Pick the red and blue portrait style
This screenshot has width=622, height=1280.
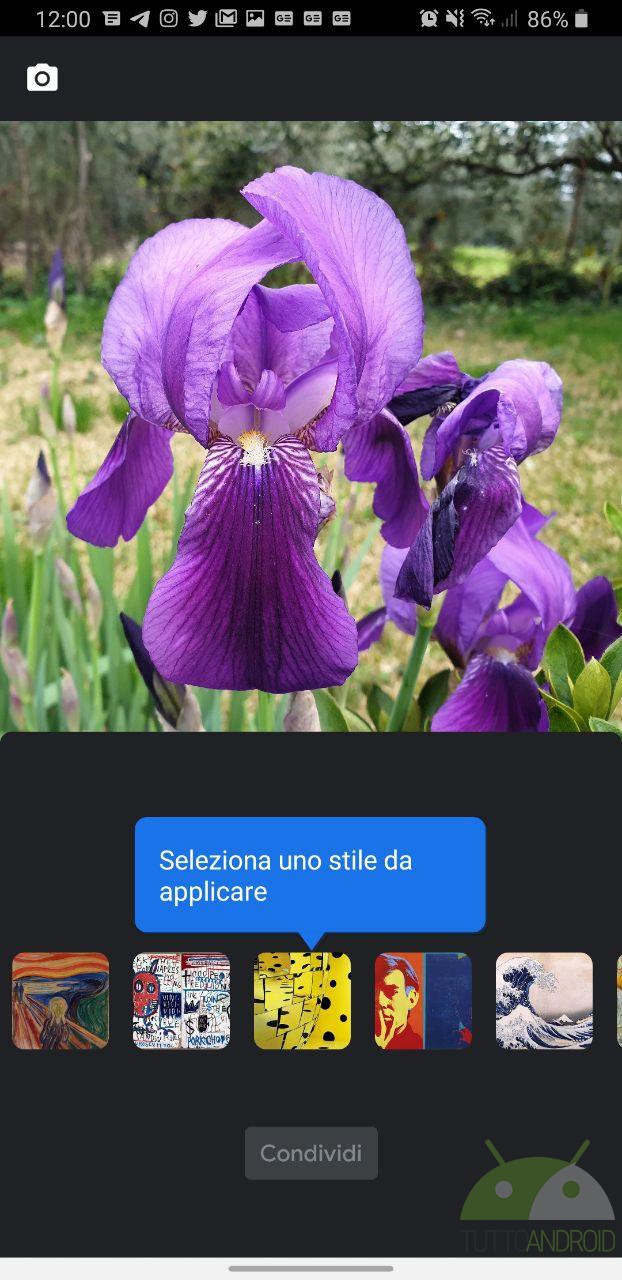(x=423, y=1000)
